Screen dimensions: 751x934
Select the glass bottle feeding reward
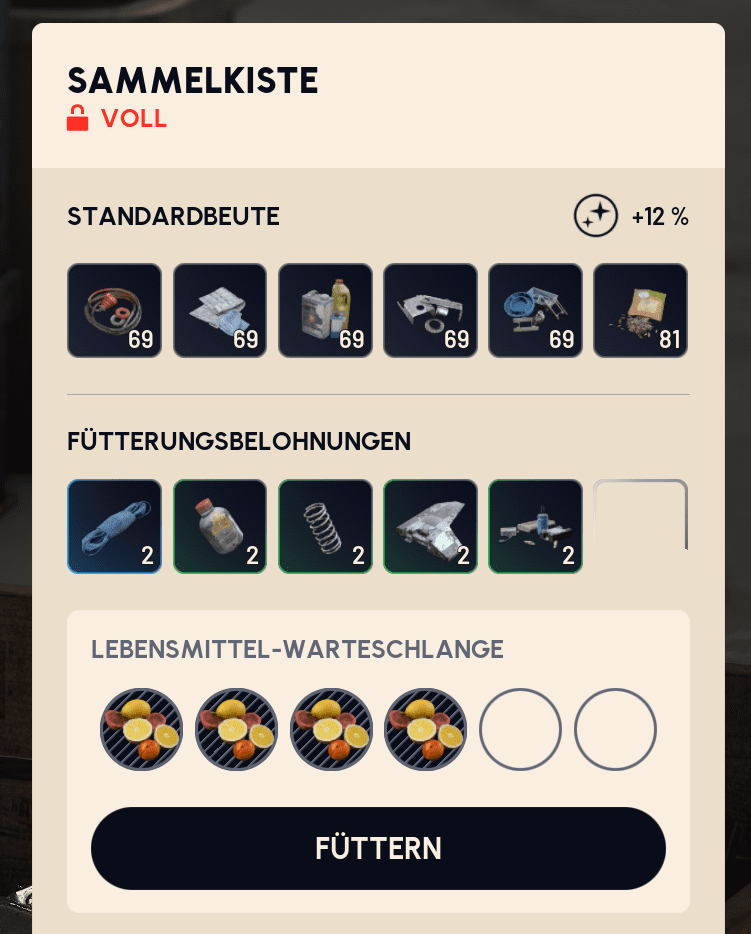220,527
